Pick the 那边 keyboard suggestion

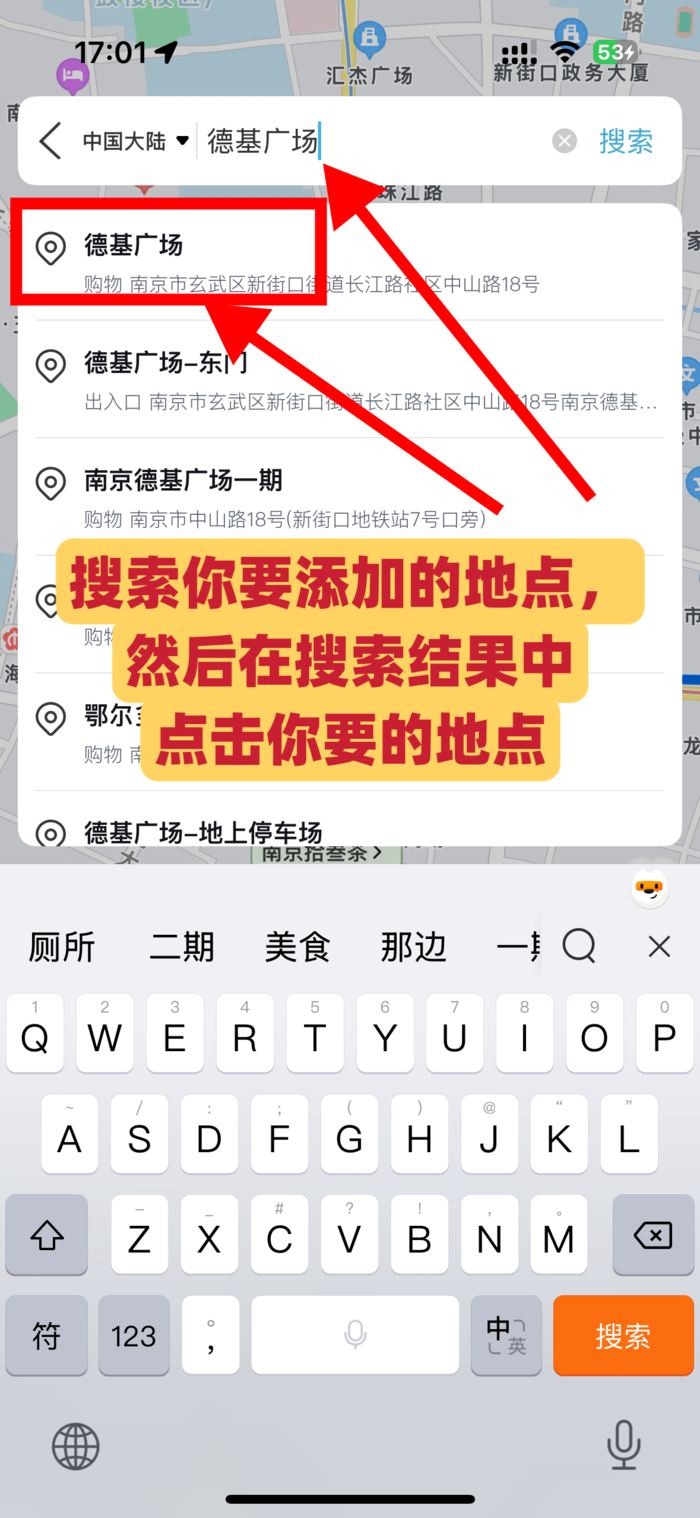413,946
